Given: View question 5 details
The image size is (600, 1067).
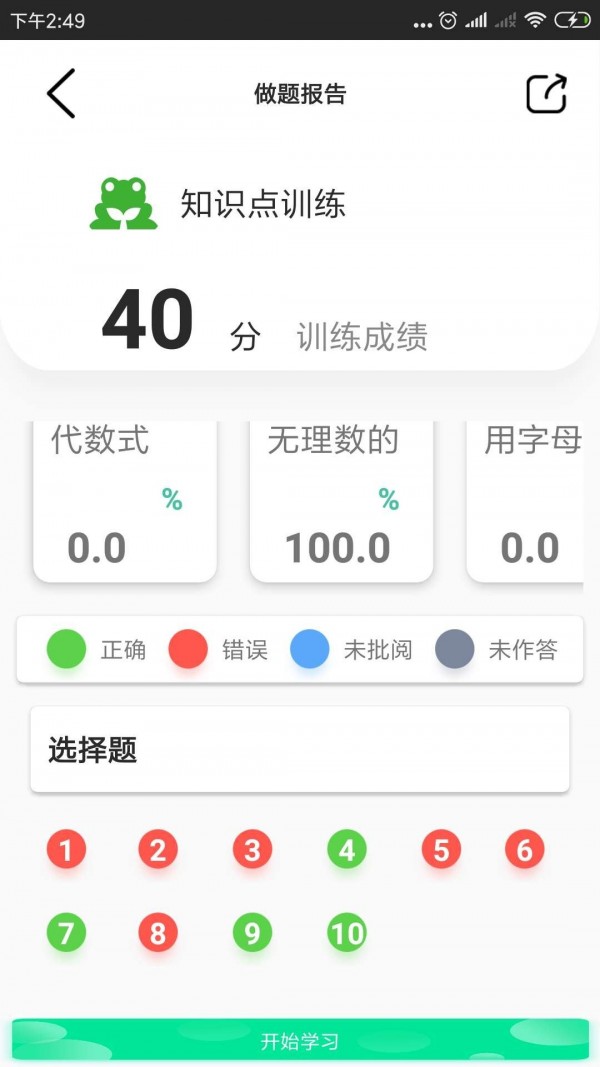Looking at the screenshot, I should click(x=440, y=850).
